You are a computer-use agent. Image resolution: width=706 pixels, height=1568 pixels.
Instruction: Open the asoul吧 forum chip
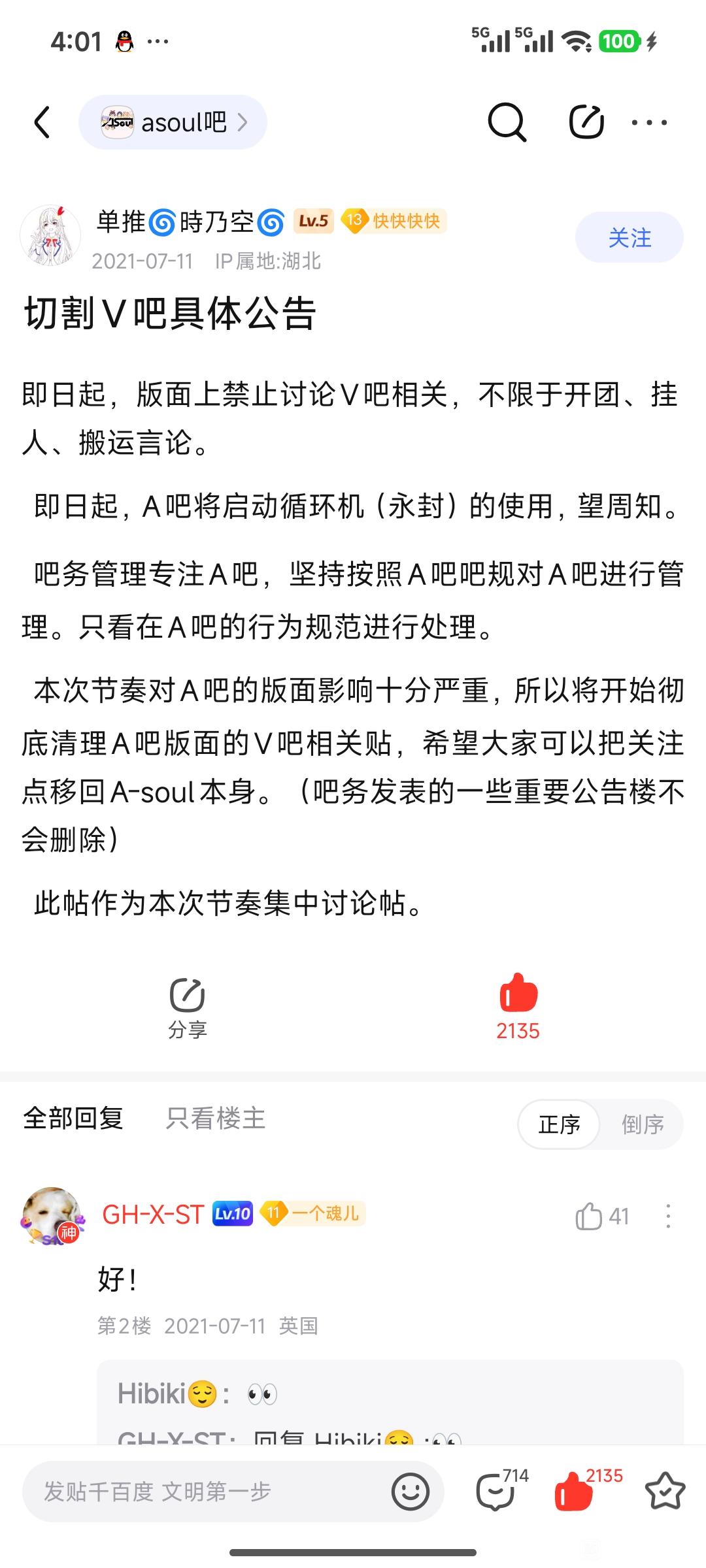click(173, 122)
